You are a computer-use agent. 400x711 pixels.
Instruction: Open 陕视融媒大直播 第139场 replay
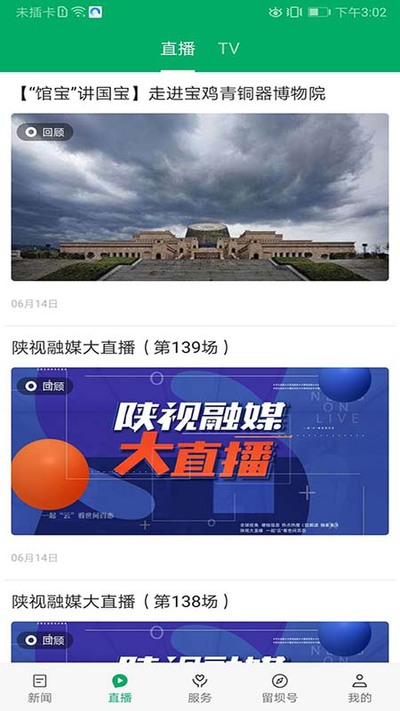200,451
